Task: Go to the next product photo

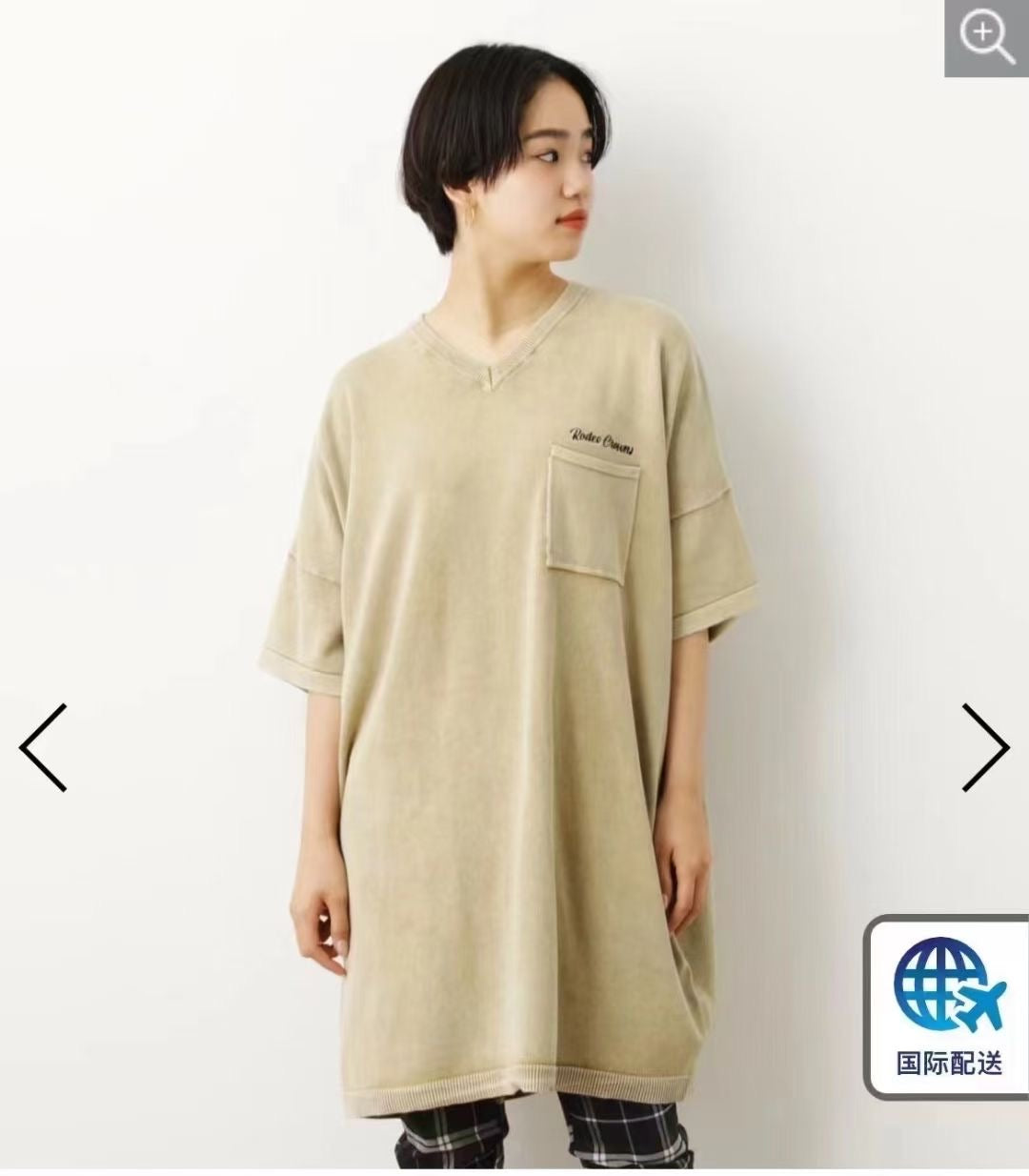Action: tap(984, 747)
